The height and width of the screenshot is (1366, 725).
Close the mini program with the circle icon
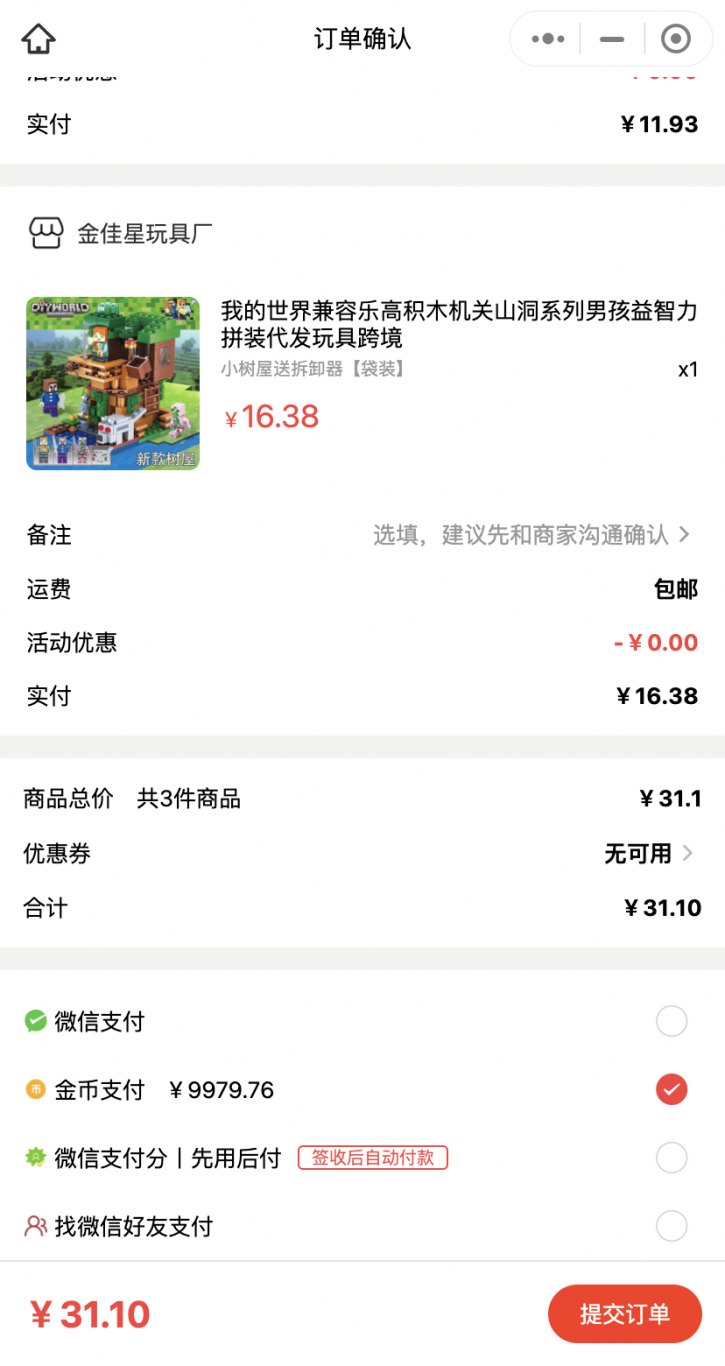(676, 40)
